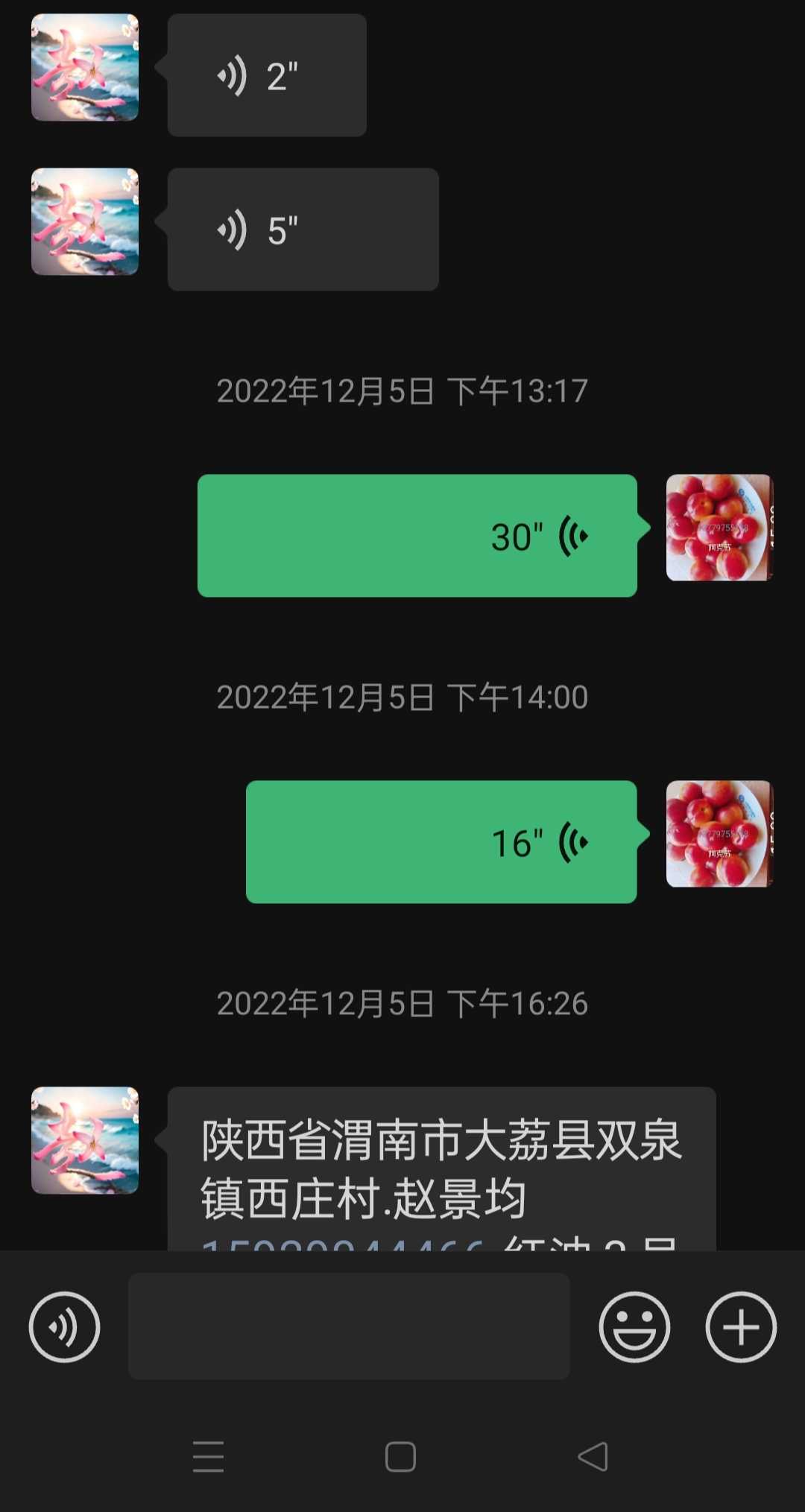805x1512 pixels.
Task: Play the sent 30-second voice message
Action: 417,536
